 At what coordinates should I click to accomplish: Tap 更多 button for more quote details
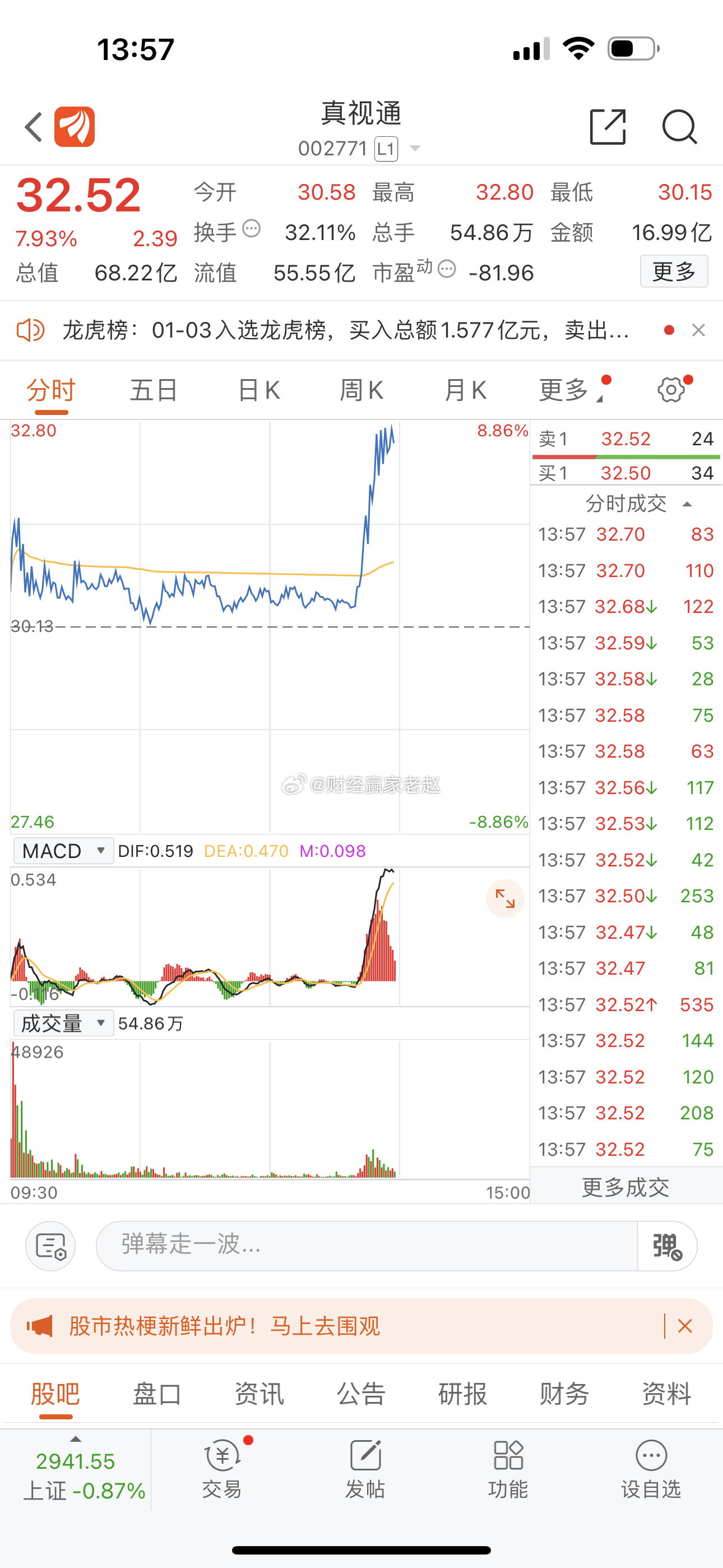(x=674, y=271)
